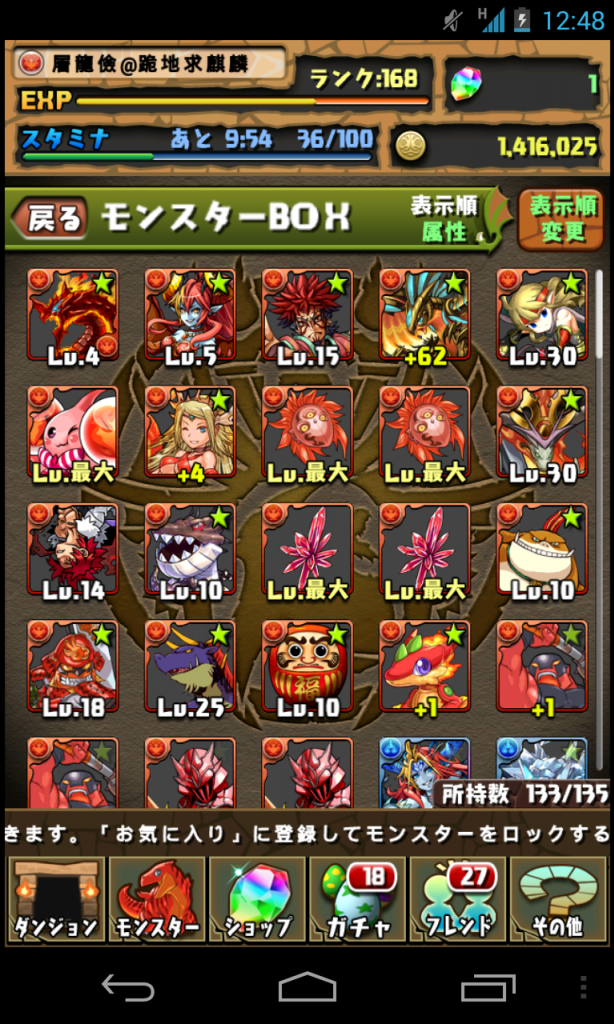Screen dimensions: 614x1024
Task: Open the その他 menu tab
Action: click(x=558, y=900)
